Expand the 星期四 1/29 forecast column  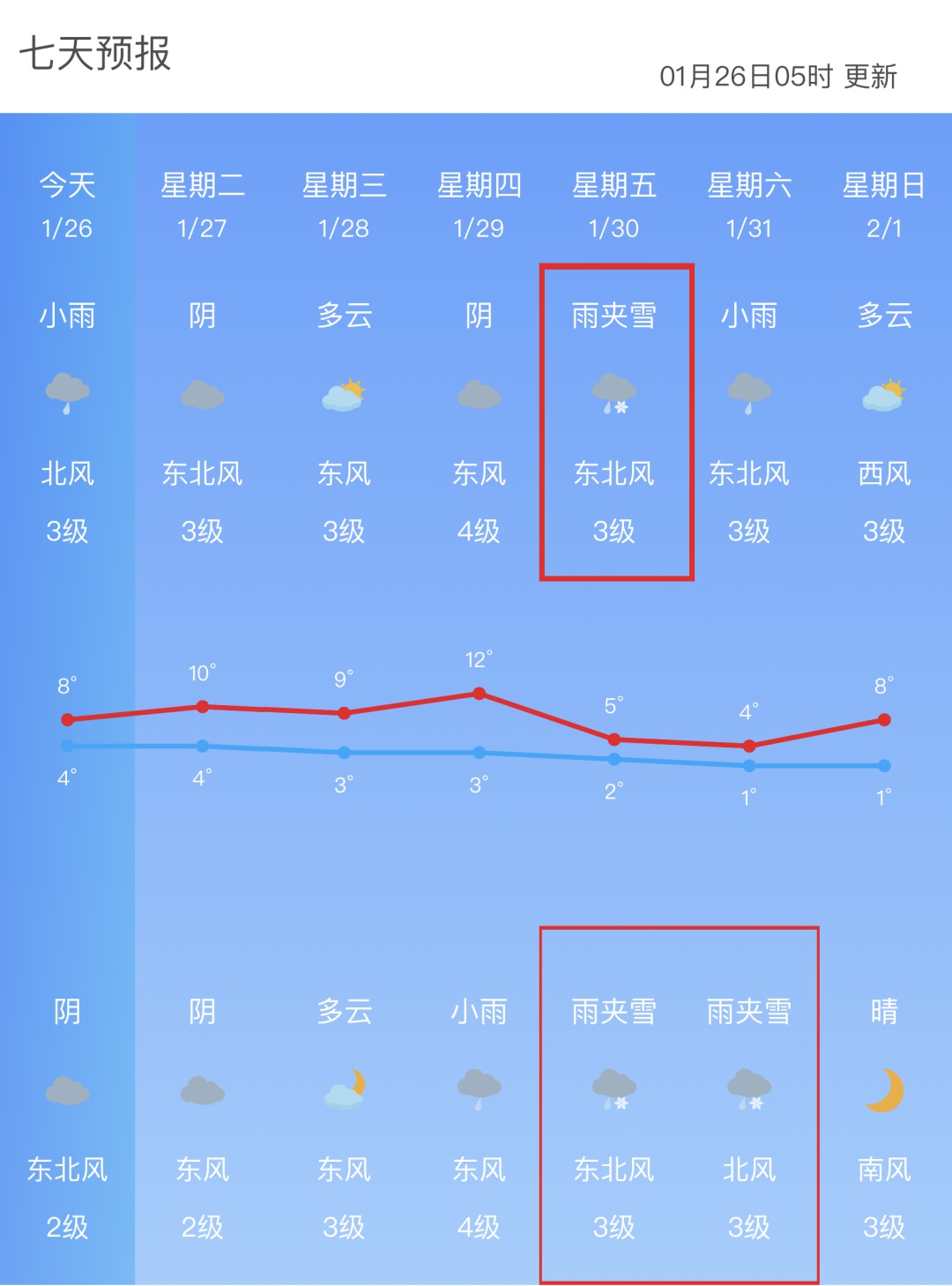(x=480, y=203)
